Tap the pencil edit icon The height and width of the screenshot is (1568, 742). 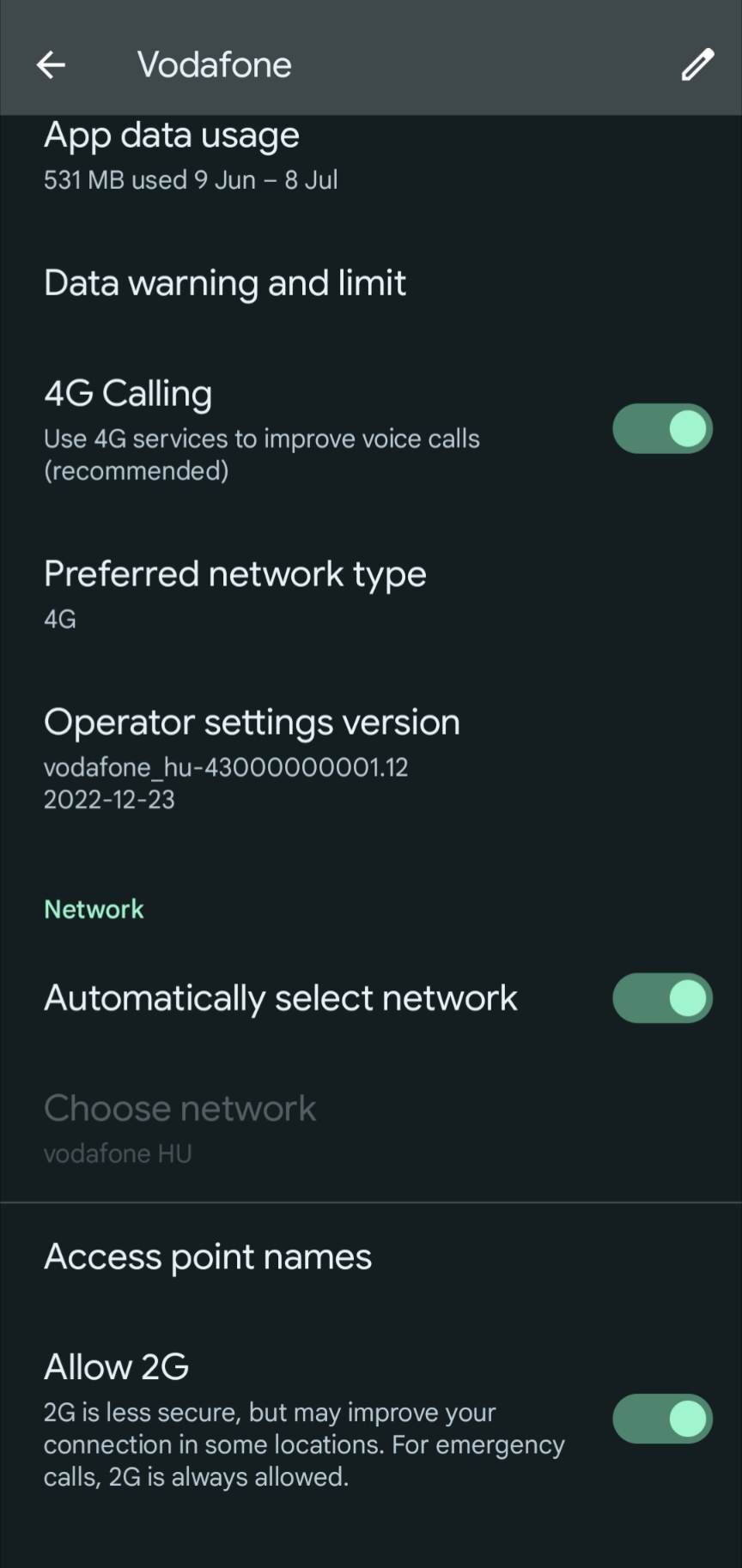[697, 64]
